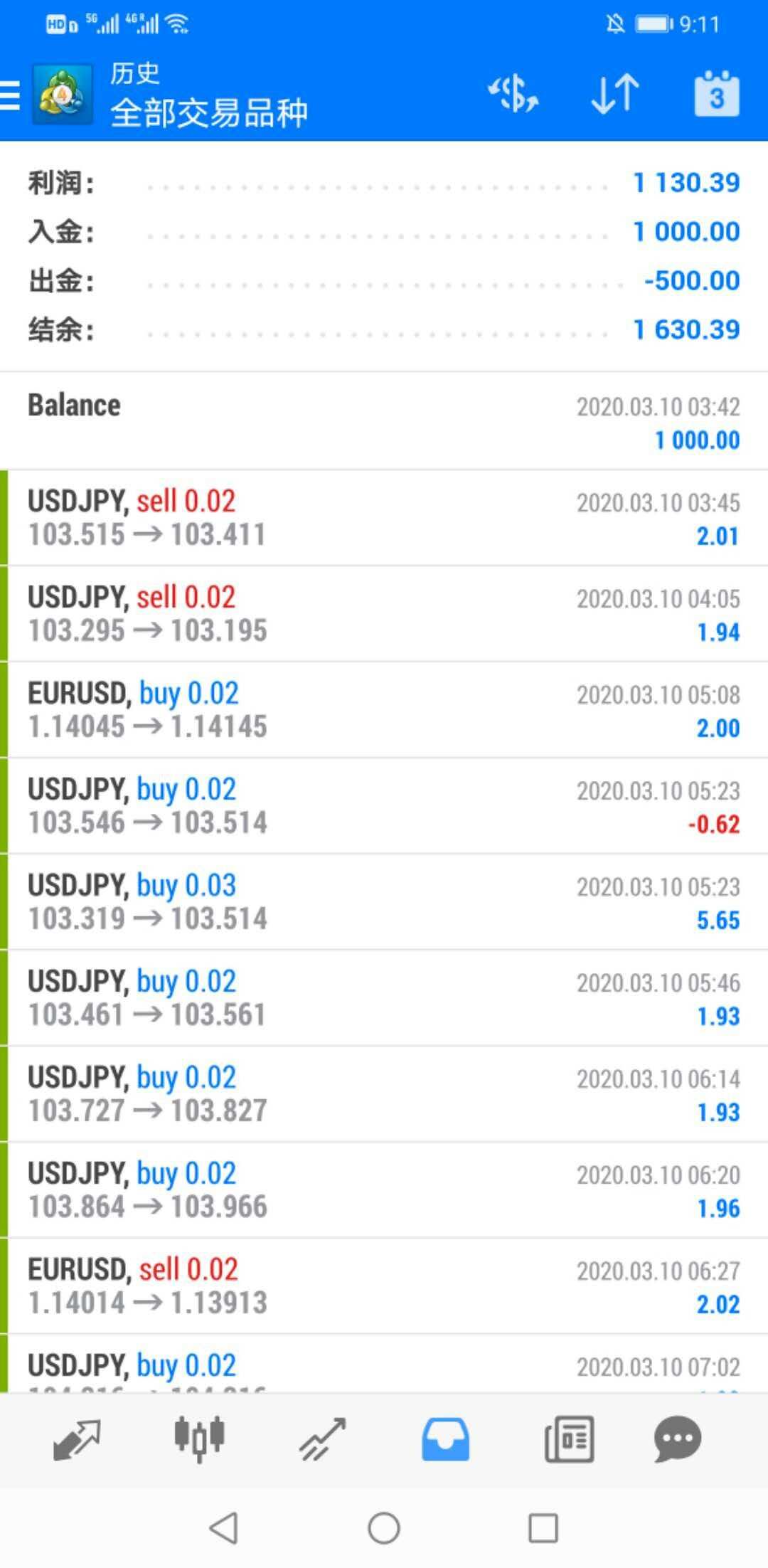Open the News tab
This screenshot has width=768, height=1568.
click(x=569, y=1439)
